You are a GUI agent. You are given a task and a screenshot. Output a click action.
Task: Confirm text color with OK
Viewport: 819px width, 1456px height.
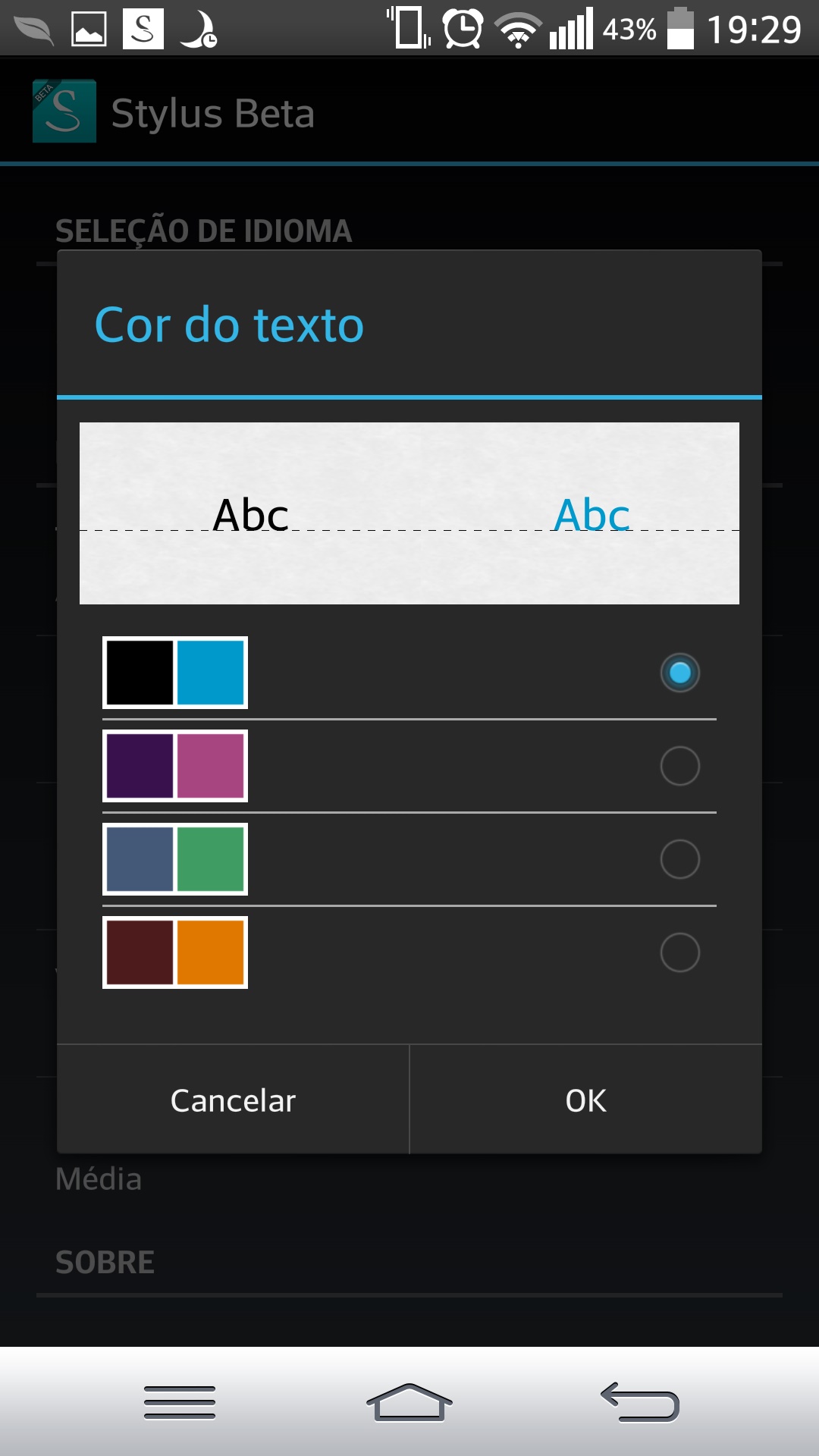[x=586, y=1100]
